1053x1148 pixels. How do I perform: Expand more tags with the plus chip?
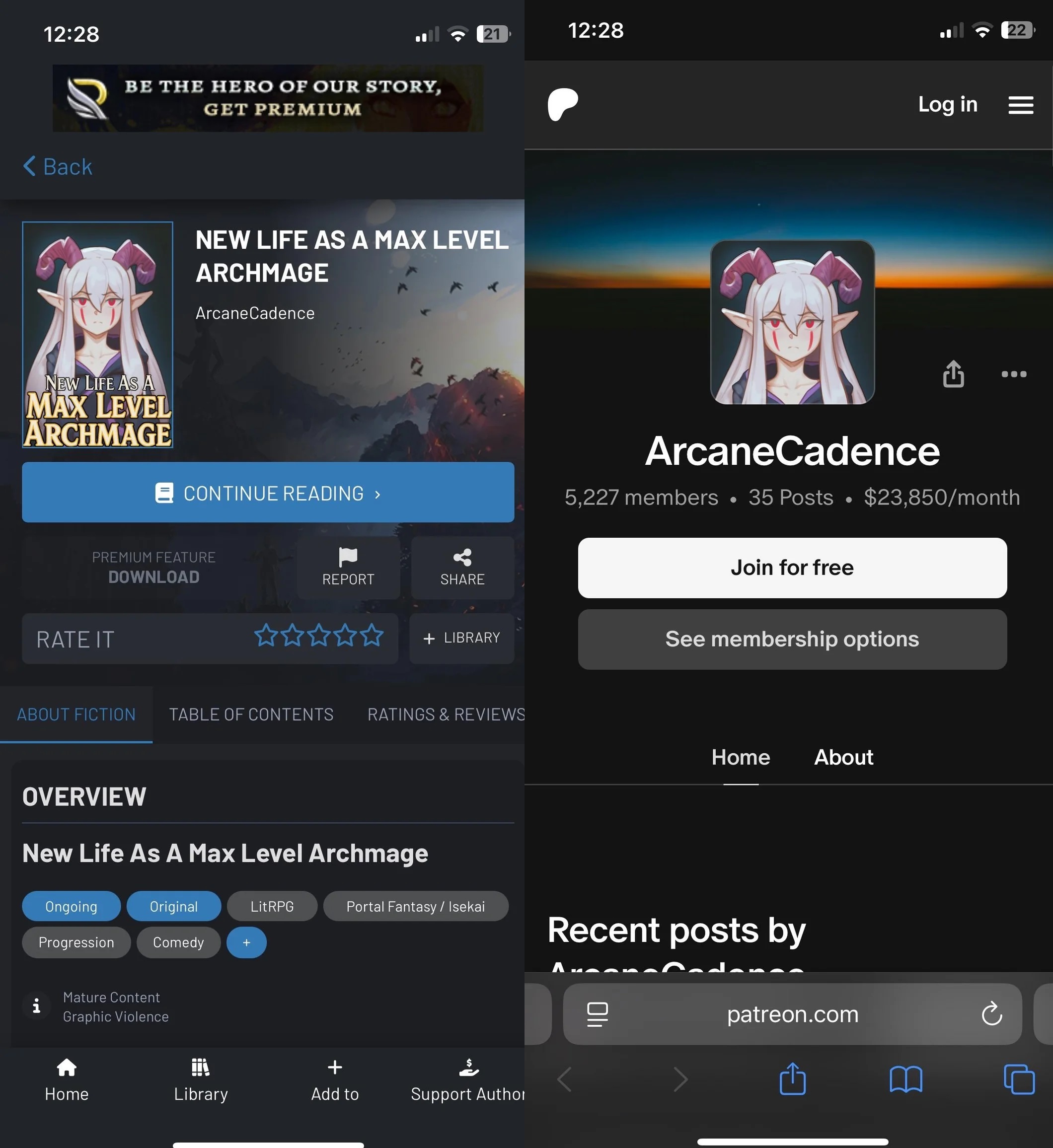(x=246, y=942)
